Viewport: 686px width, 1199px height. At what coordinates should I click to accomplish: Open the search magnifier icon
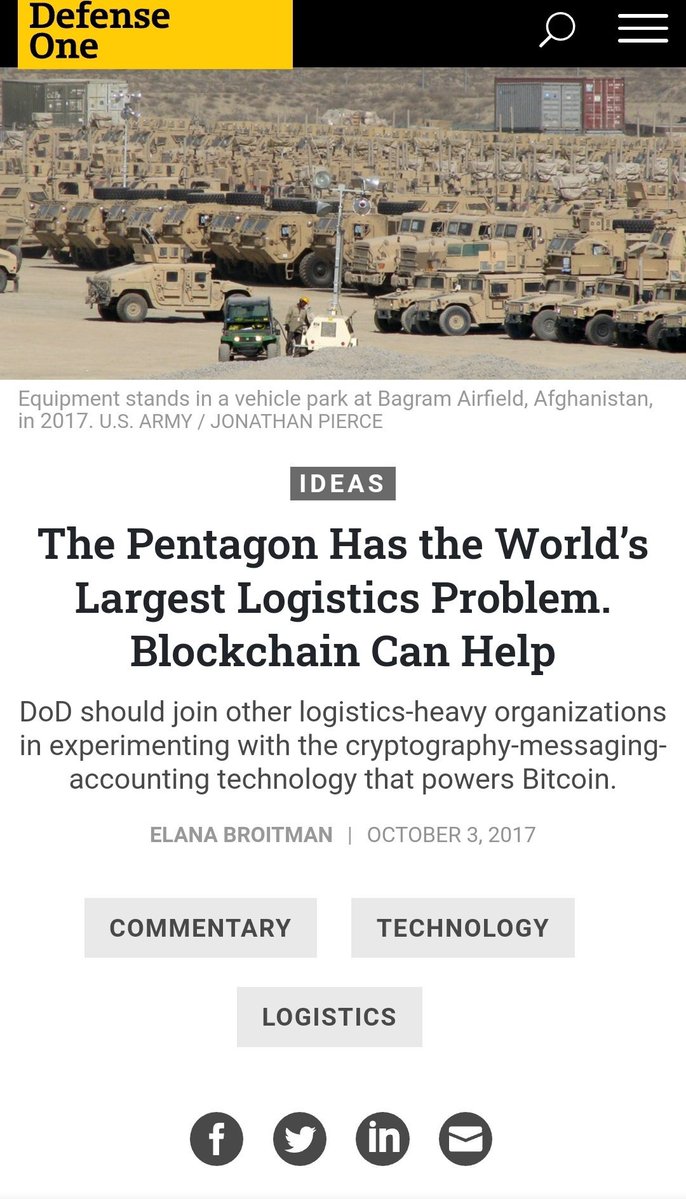tap(557, 29)
